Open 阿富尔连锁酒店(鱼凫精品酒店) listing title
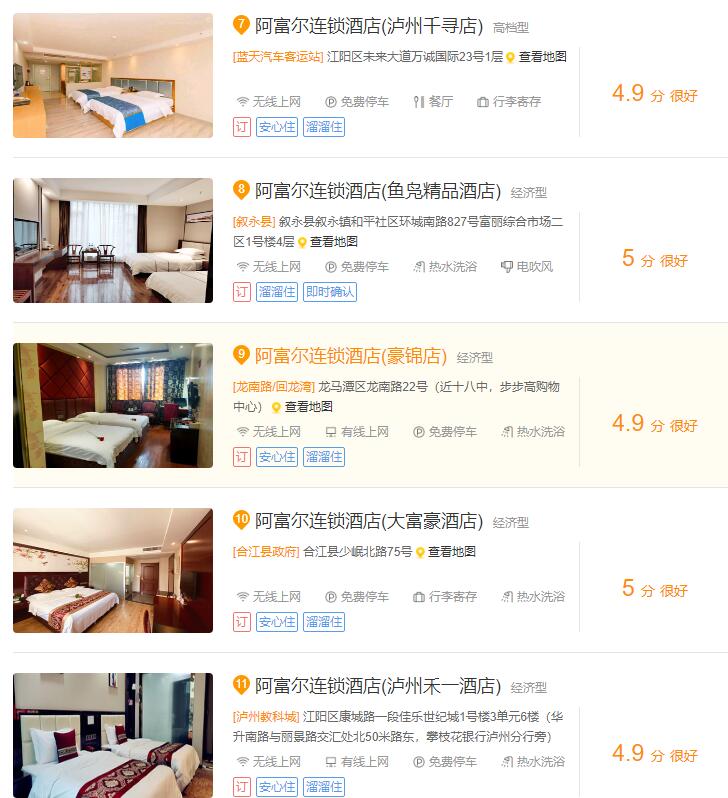The image size is (728, 798). [x=377, y=191]
